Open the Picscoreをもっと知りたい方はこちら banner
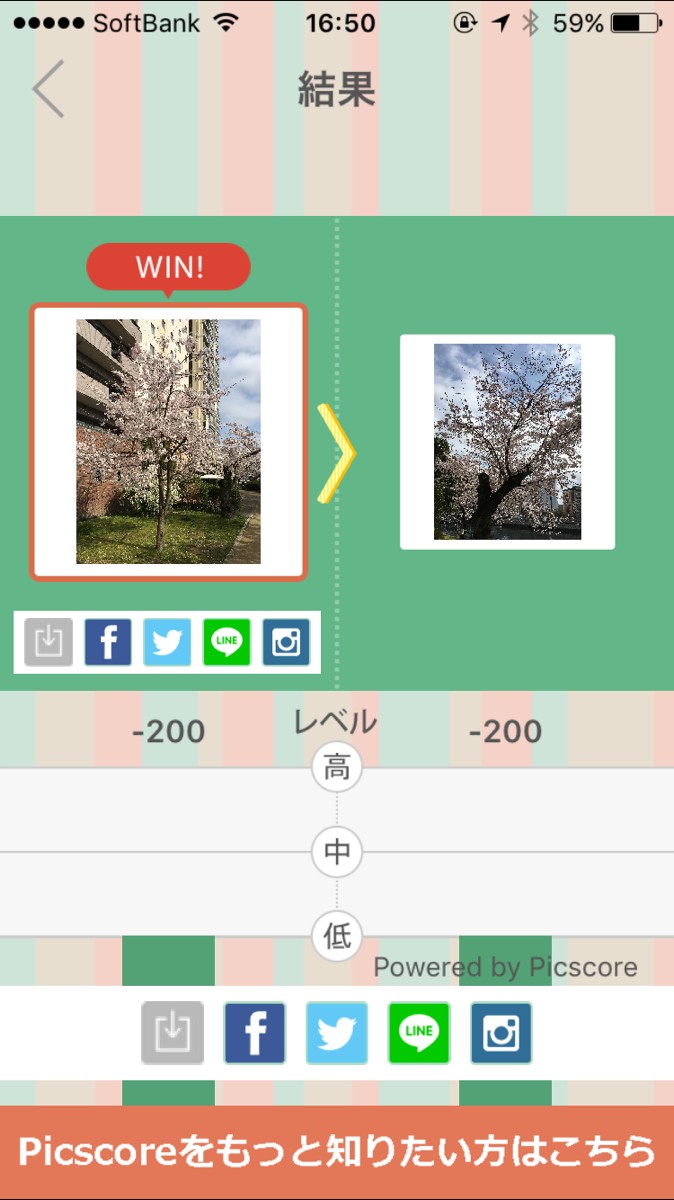The height and width of the screenshot is (1200, 674). coord(337,1152)
